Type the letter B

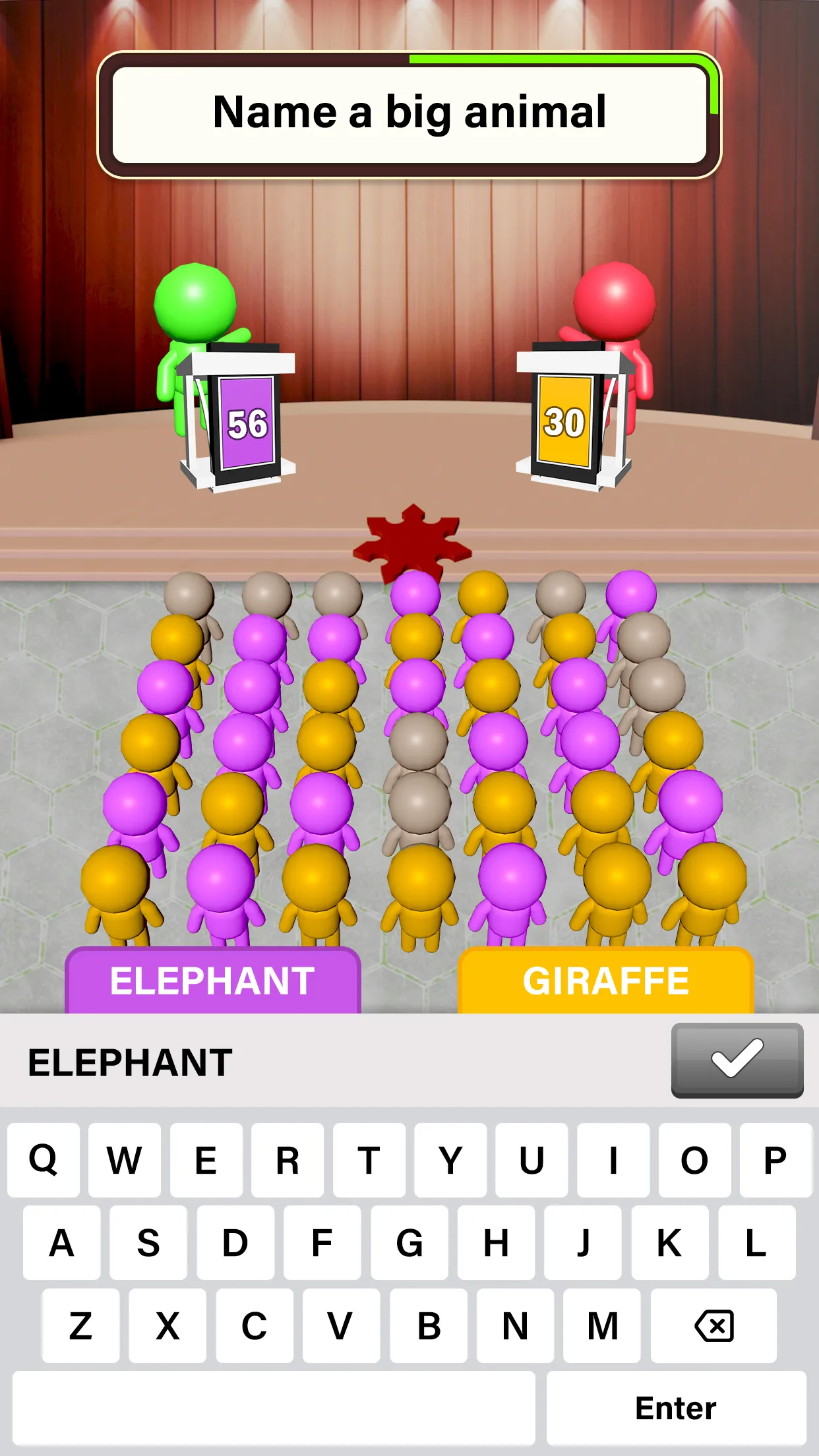click(x=429, y=1325)
